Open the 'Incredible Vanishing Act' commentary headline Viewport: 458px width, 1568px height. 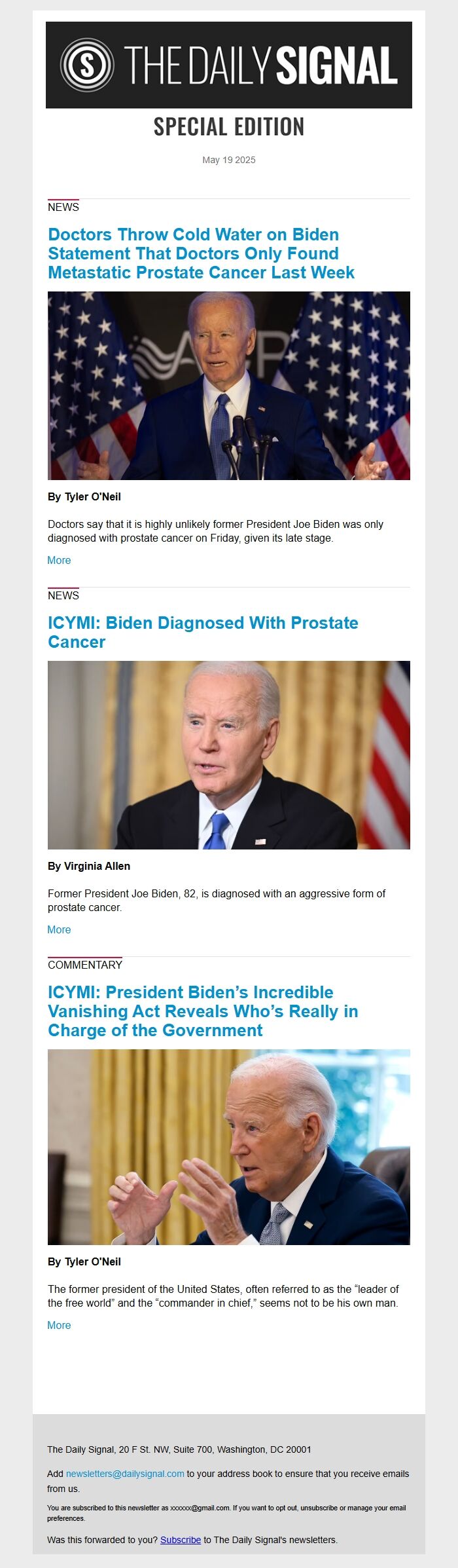point(203,1011)
